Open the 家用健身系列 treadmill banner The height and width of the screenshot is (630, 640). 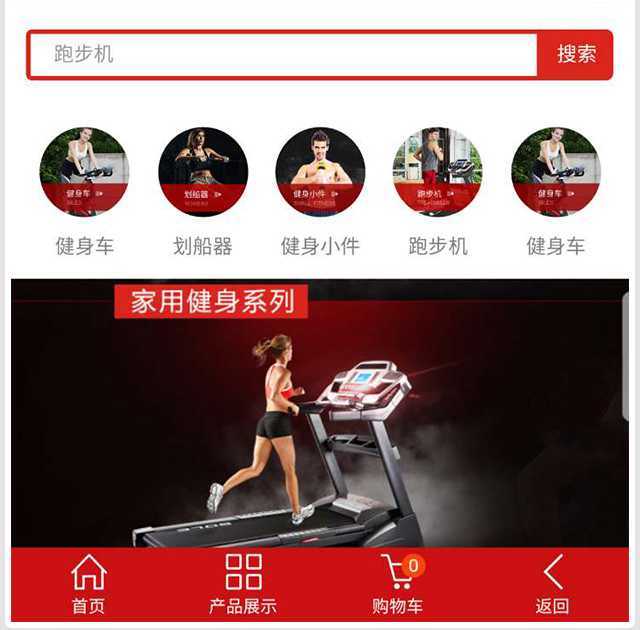[320, 412]
